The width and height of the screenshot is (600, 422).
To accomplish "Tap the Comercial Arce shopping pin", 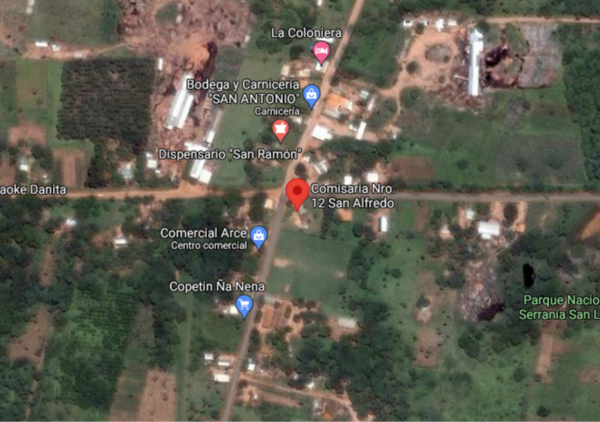I will pos(259,236).
